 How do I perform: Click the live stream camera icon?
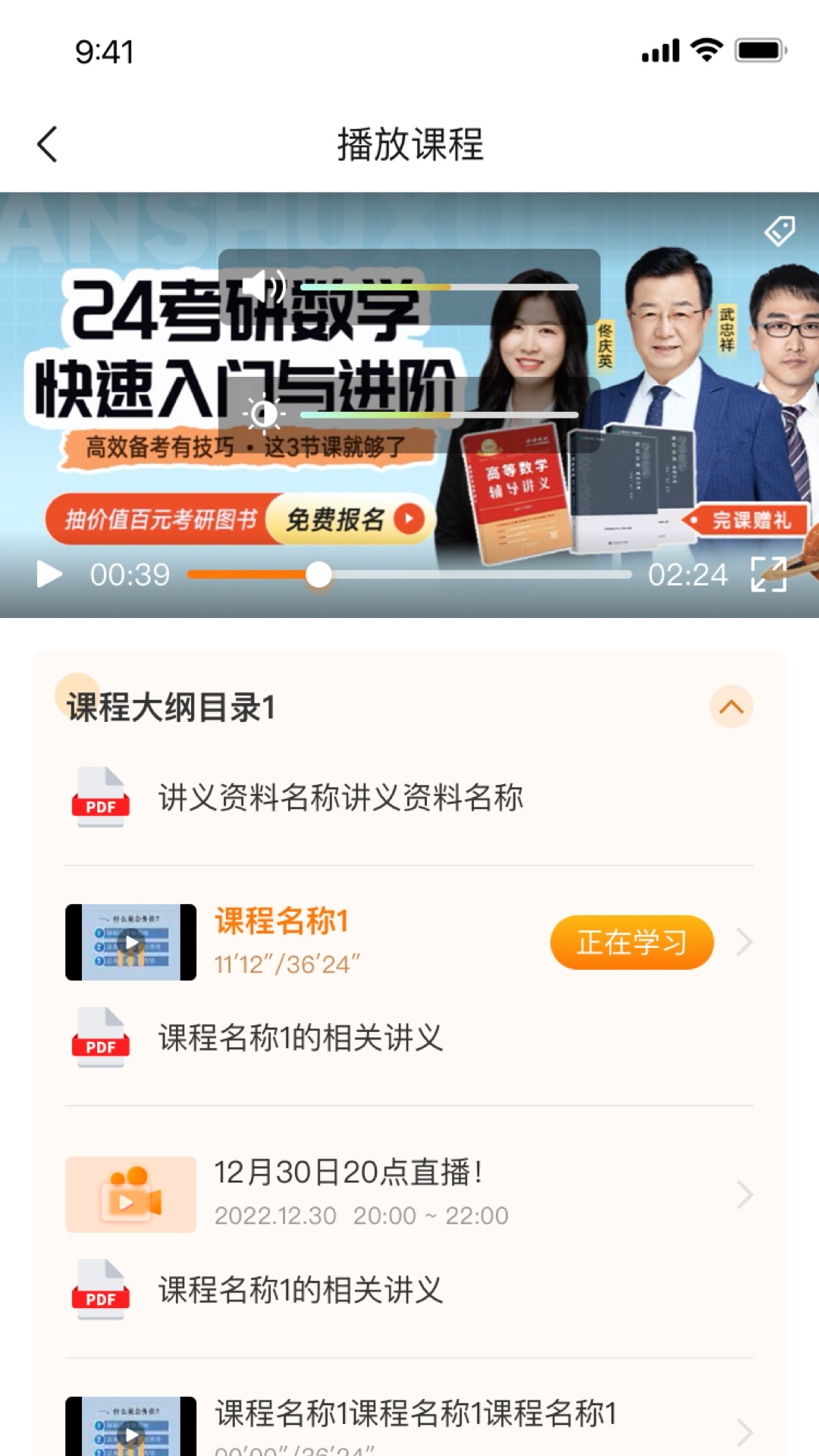[129, 1194]
